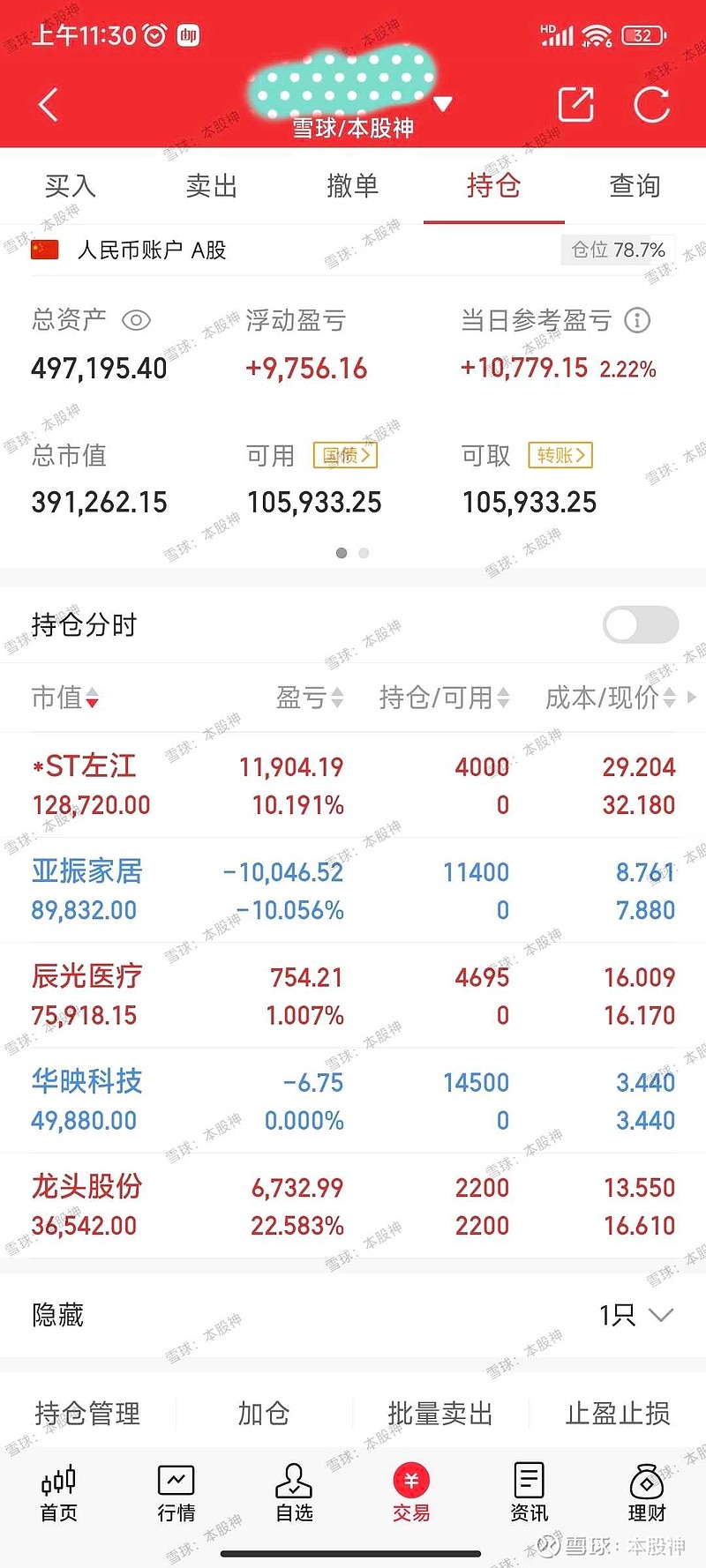Screen dimensions: 706x1568
Task: Refresh the holdings page
Action: coord(652,105)
